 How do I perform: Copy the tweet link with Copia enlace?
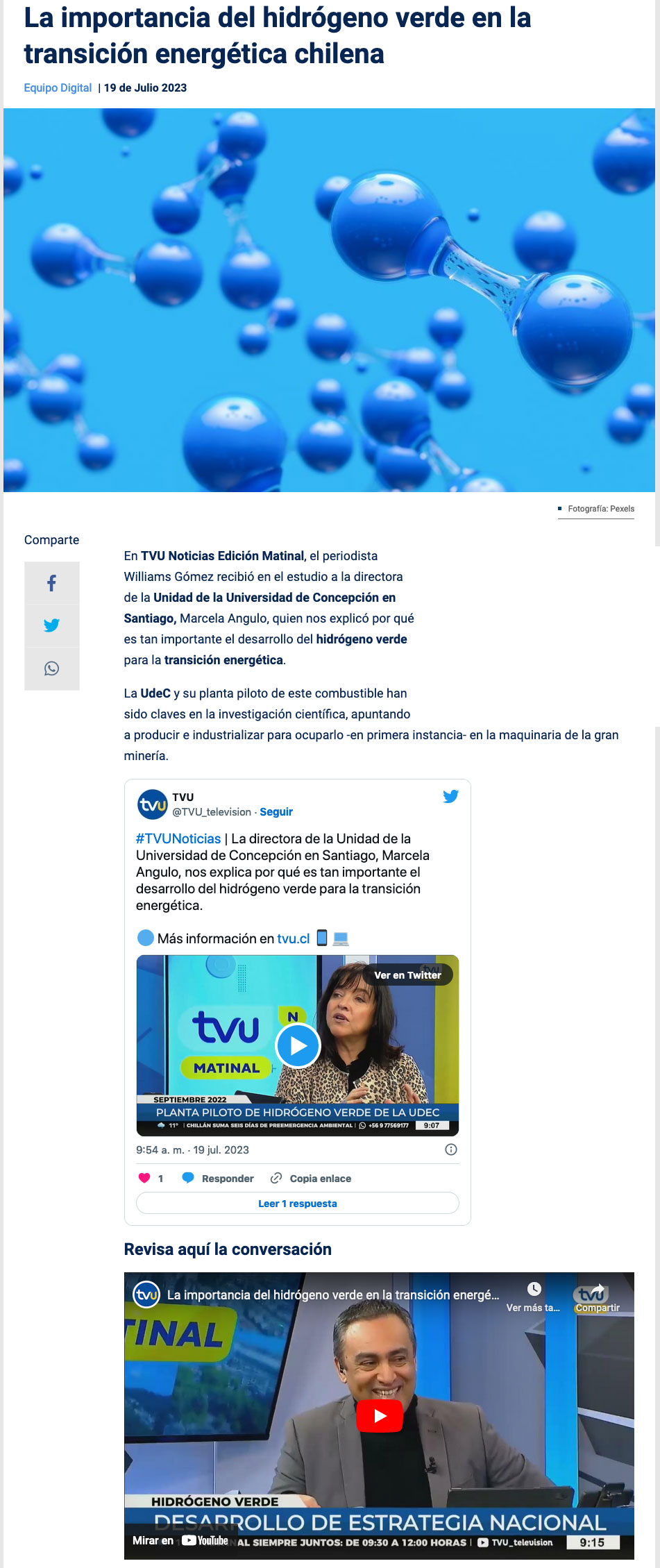(x=311, y=1179)
